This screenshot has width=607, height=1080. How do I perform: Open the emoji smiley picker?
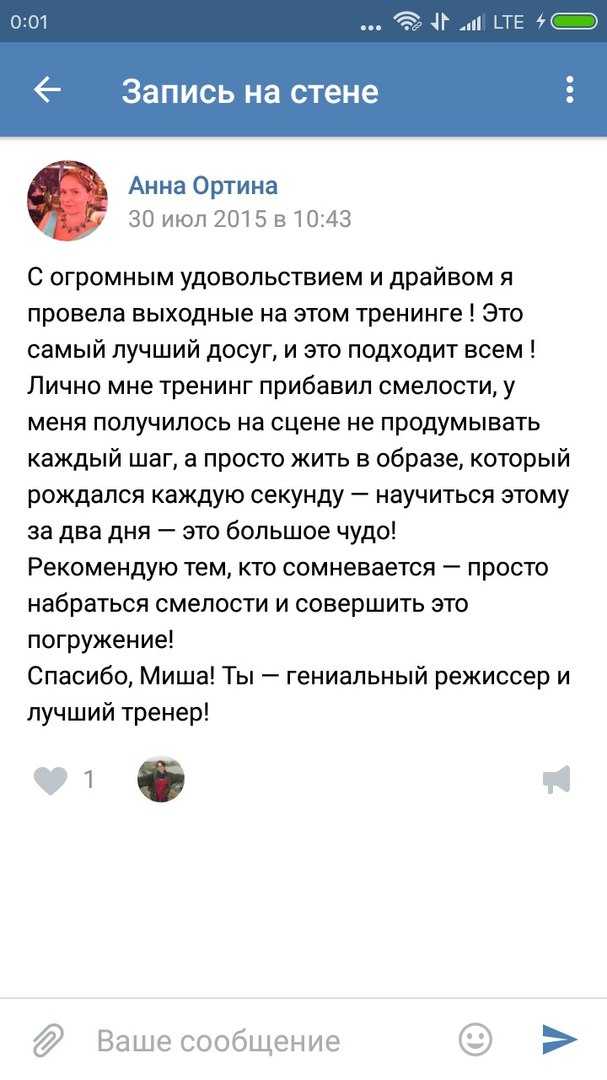(475, 1039)
